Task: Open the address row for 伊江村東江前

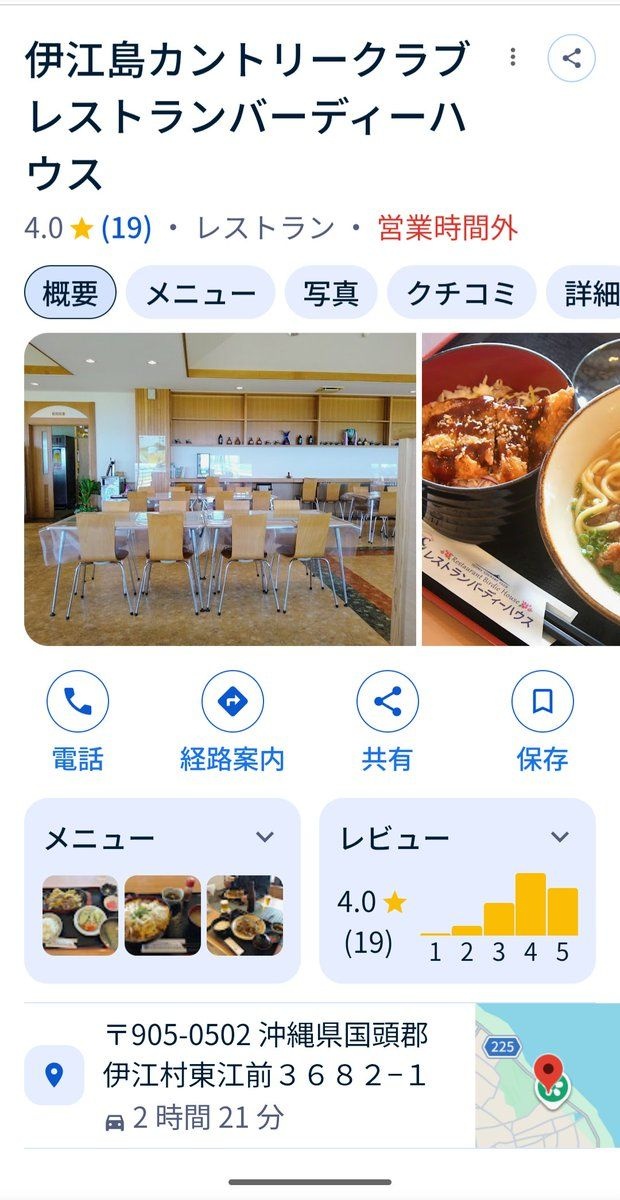Action: coord(265,1075)
